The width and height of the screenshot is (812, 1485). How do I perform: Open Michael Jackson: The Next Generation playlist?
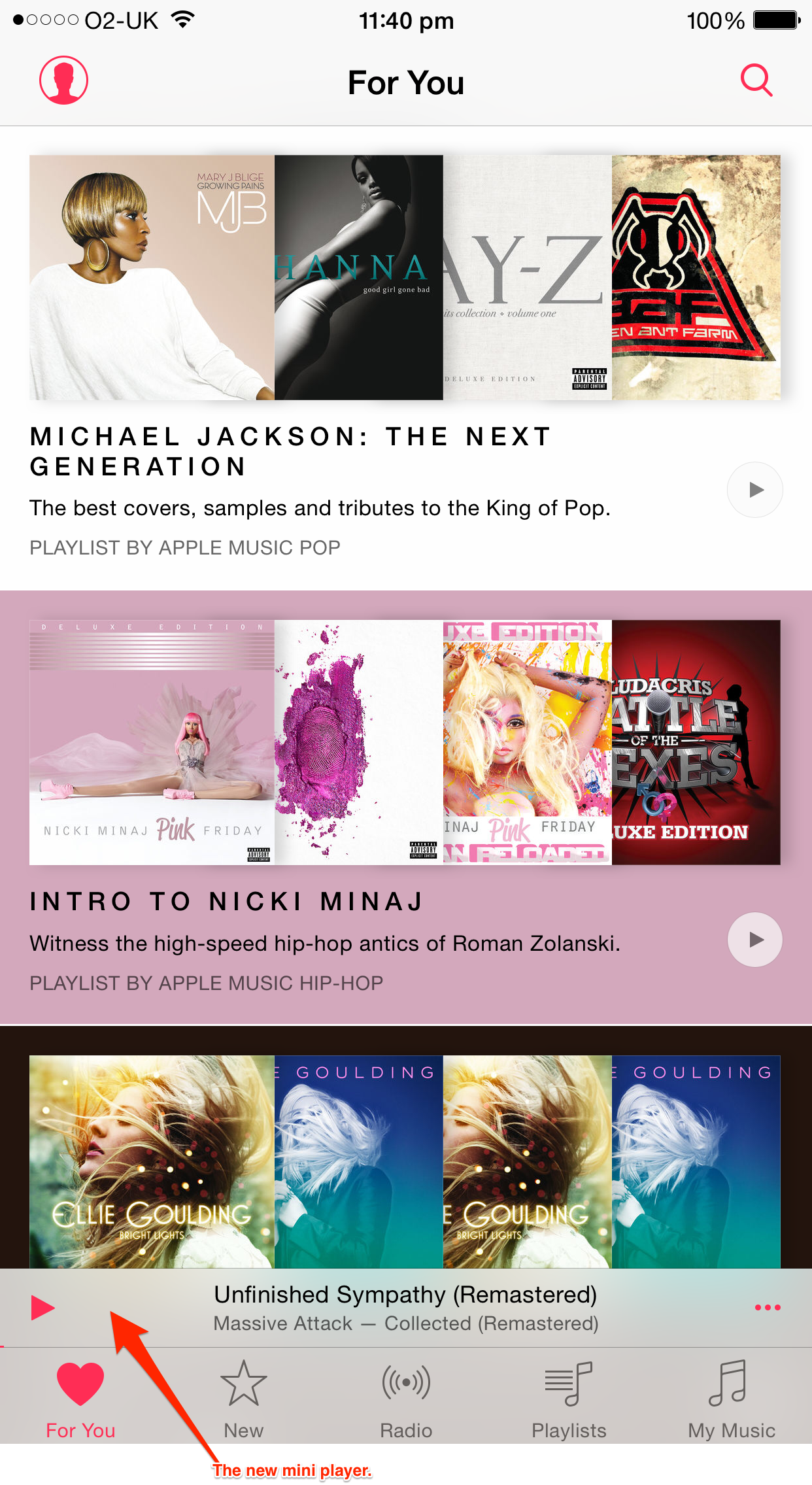(291, 451)
